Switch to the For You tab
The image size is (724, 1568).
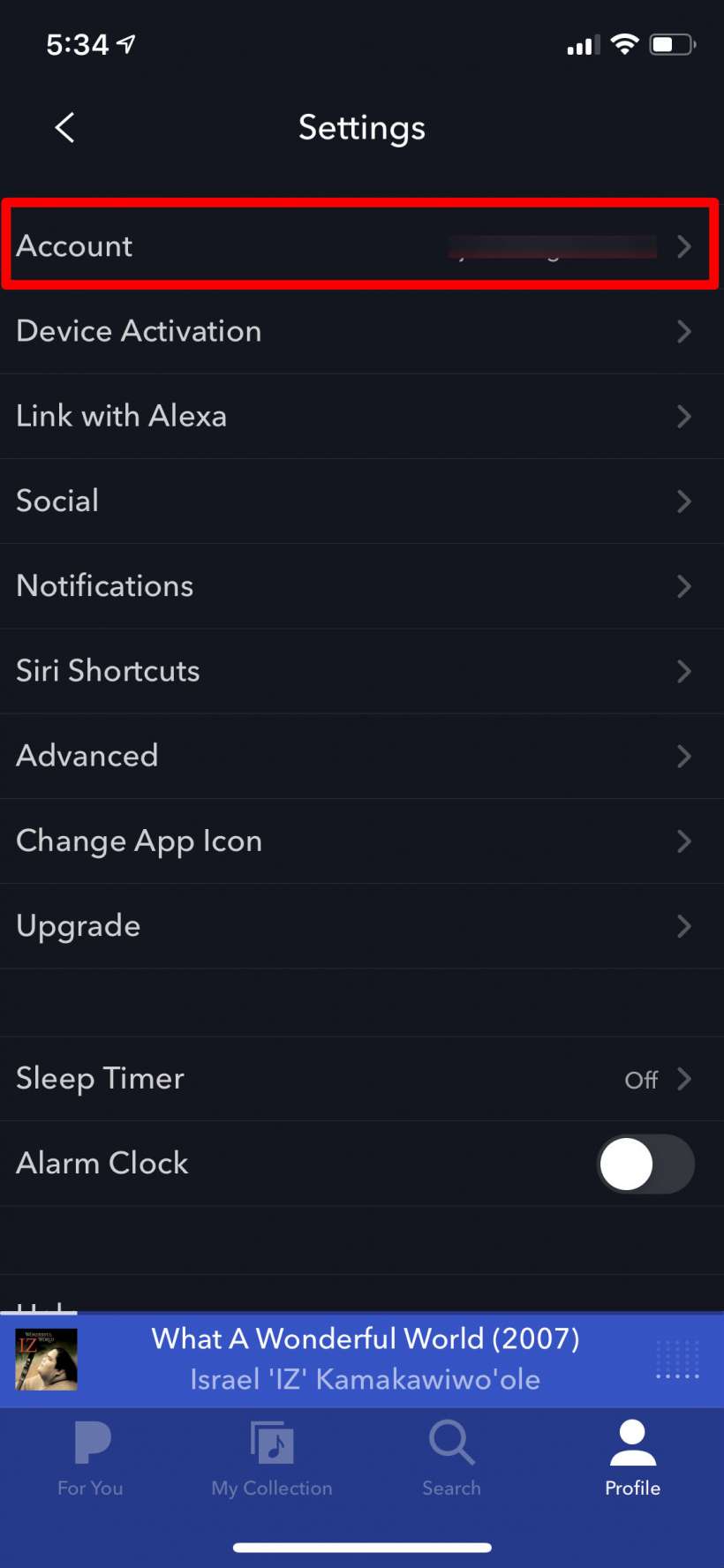pyautogui.click(x=90, y=1459)
